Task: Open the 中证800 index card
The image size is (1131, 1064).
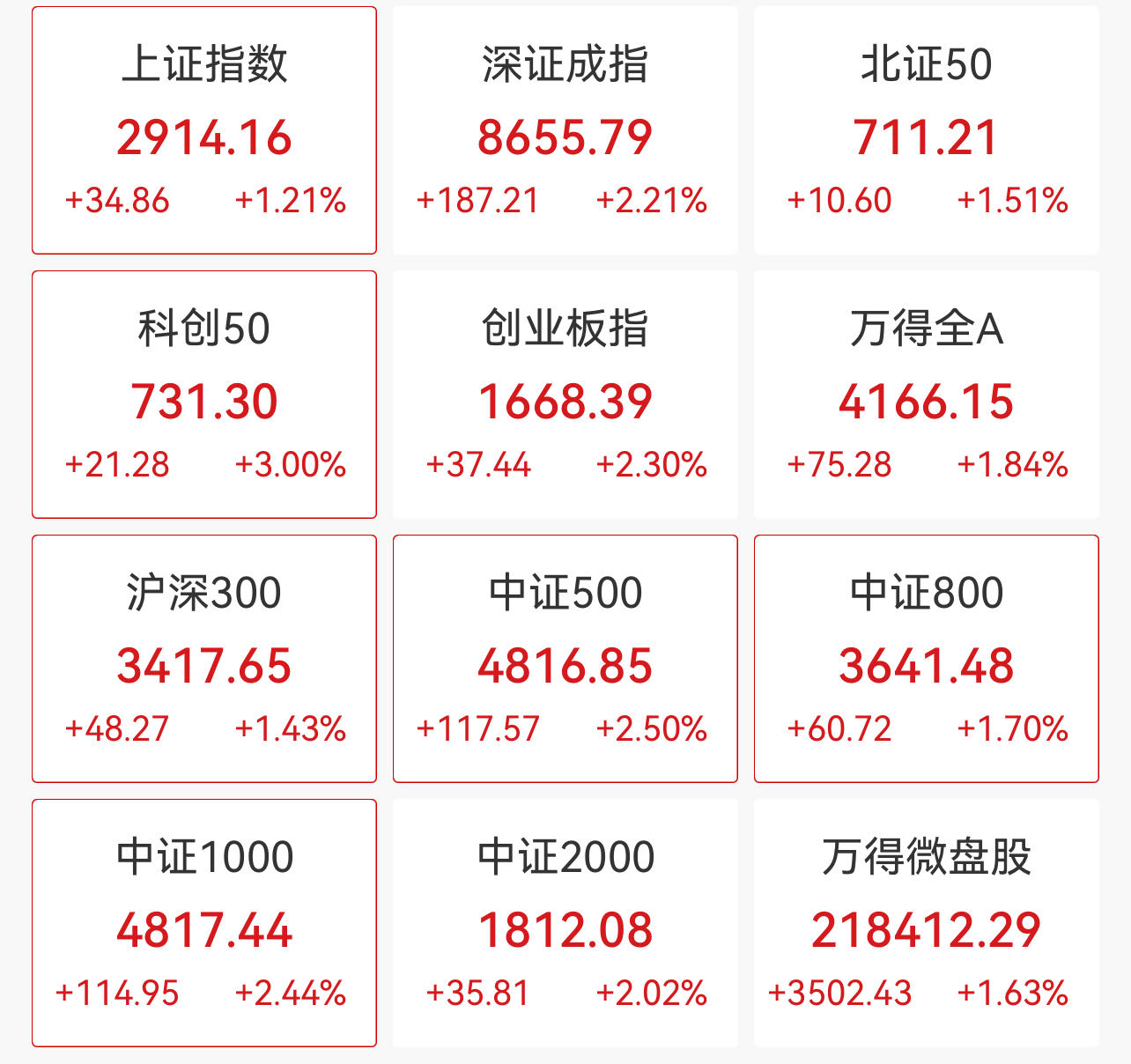Action: point(926,659)
